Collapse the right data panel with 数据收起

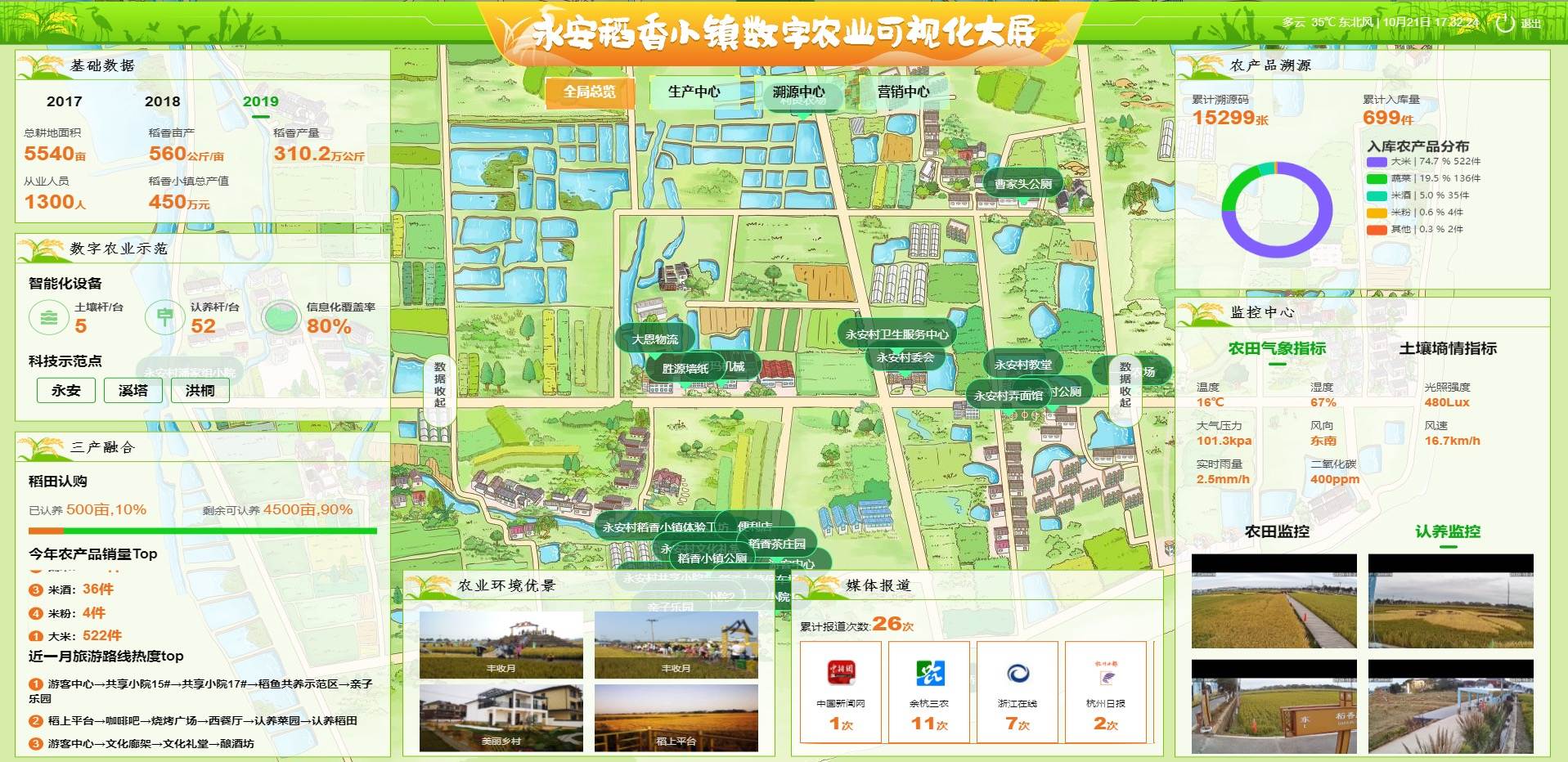pyautogui.click(x=1125, y=384)
